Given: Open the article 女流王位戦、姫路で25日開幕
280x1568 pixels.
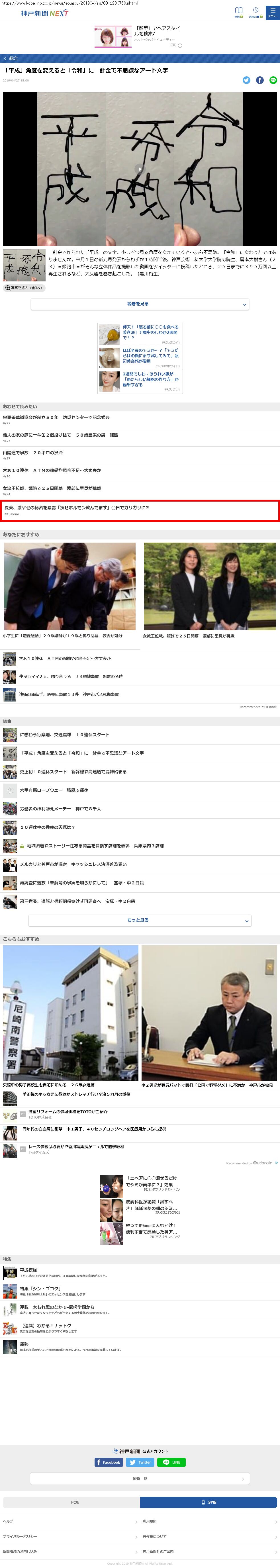Looking at the screenshot, I should click(52, 488).
